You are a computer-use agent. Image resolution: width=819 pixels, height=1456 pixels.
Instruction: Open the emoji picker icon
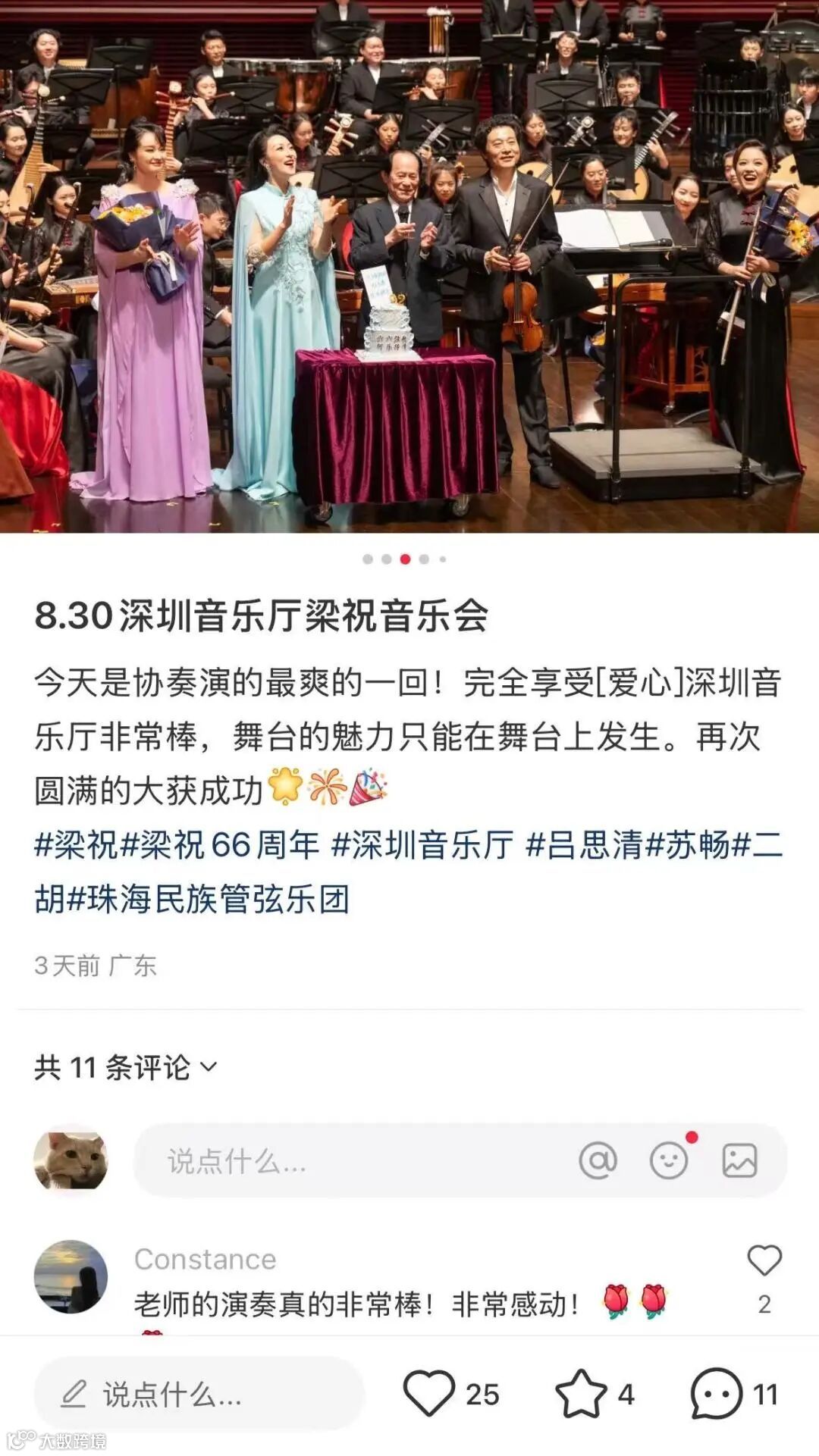[x=669, y=1160]
